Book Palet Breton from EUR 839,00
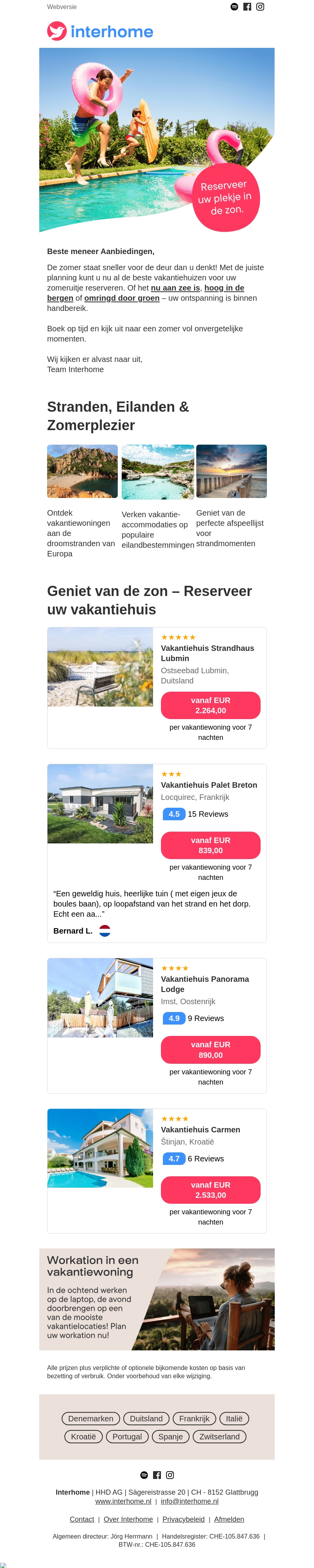 (210, 845)
